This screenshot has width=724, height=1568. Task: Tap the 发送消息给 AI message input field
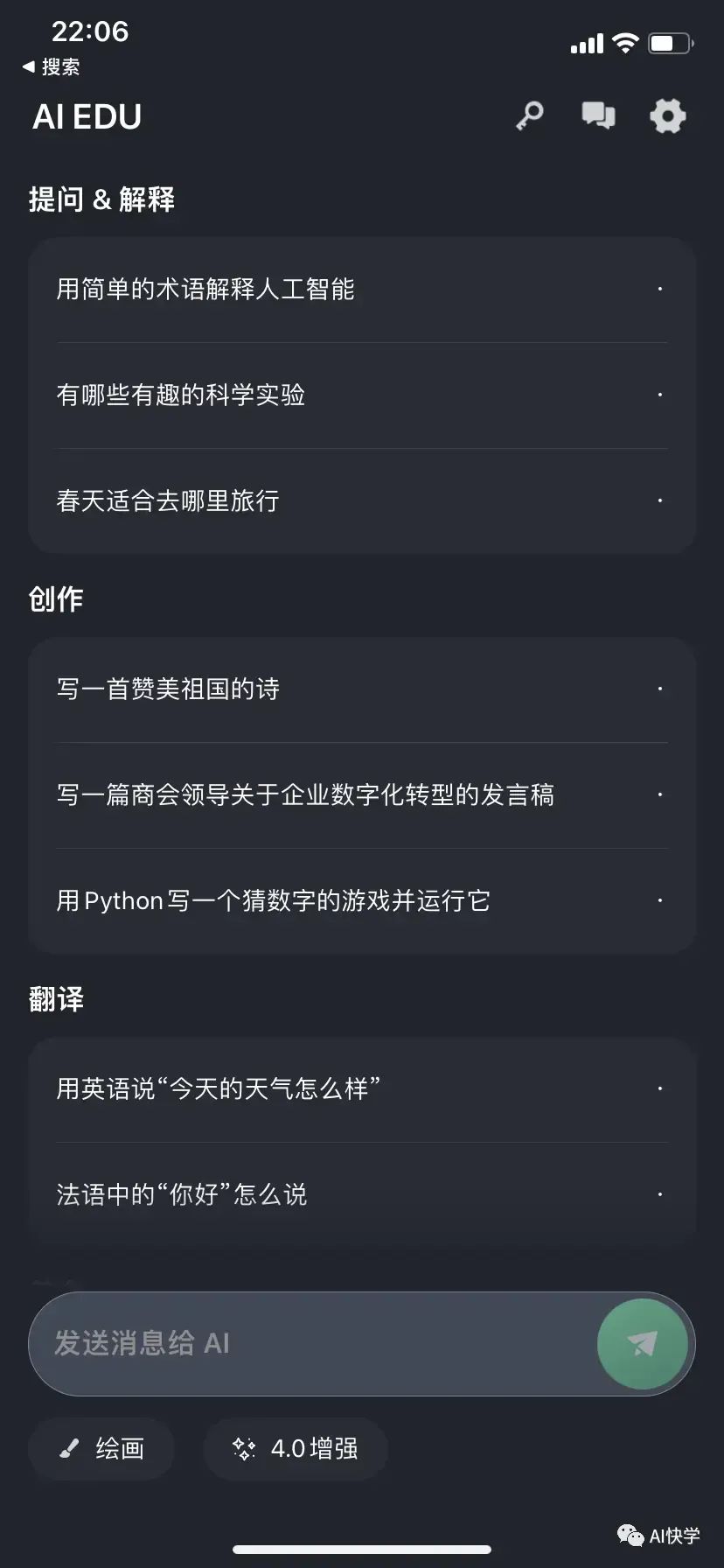click(262, 1344)
